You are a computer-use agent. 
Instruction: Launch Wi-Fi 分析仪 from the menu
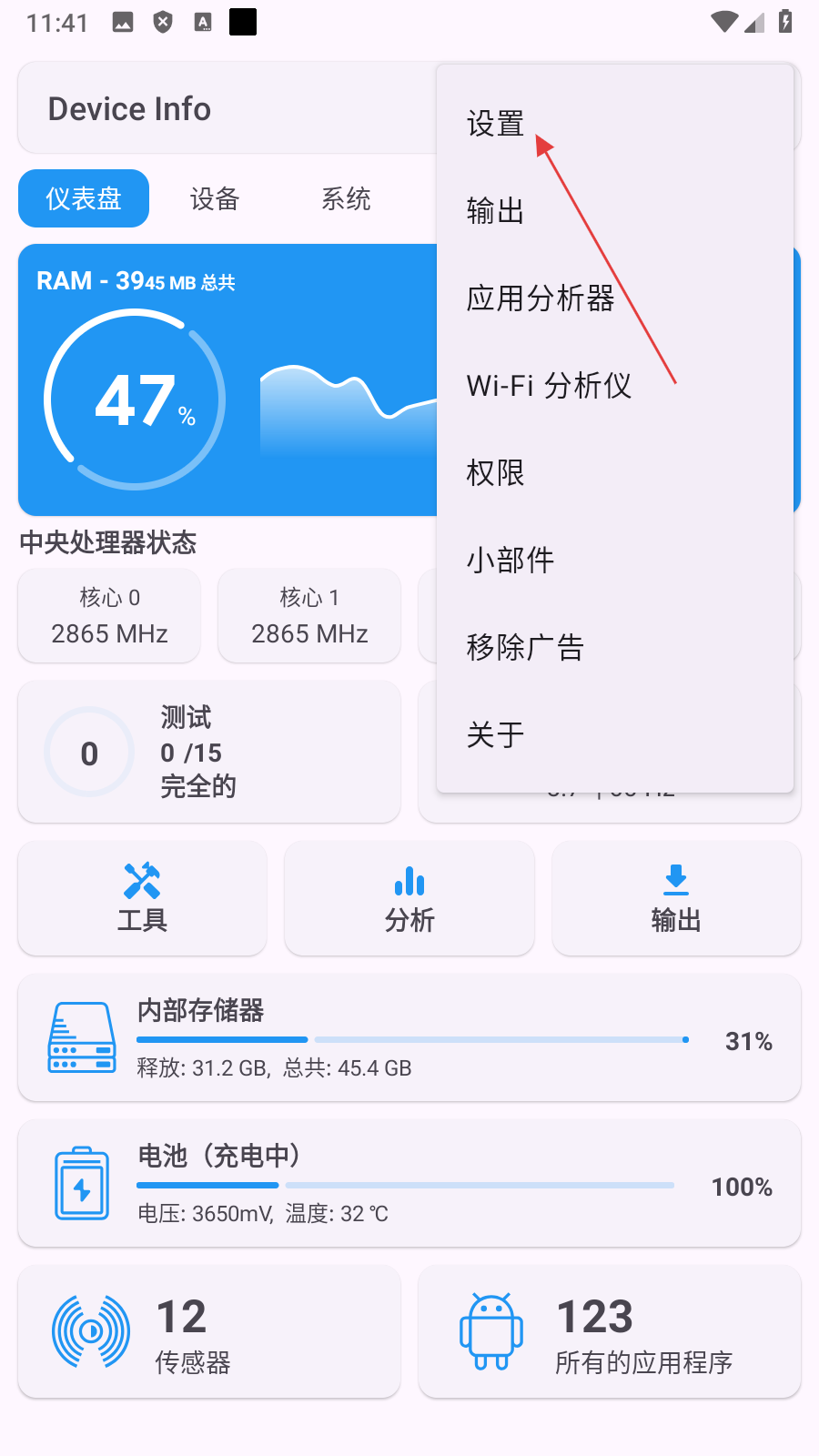point(549,386)
